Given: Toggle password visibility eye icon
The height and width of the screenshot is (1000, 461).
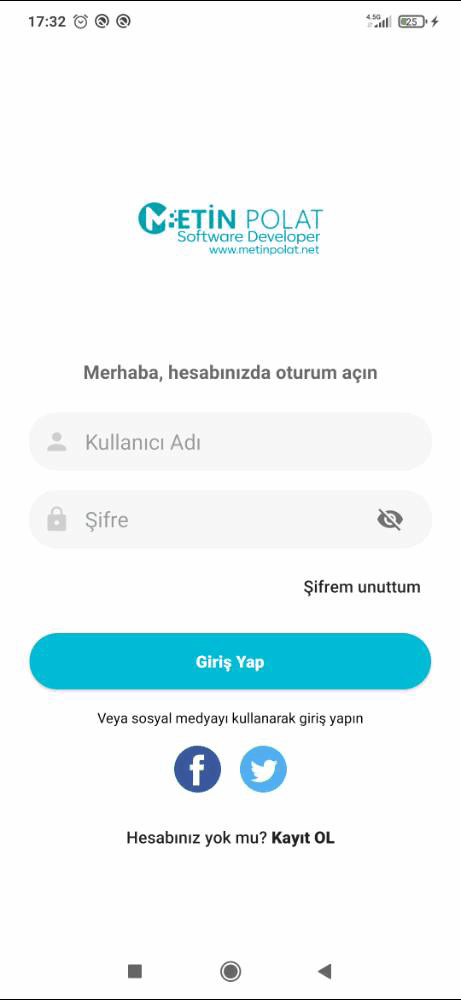Looking at the screenshot, I should [390, 520].
